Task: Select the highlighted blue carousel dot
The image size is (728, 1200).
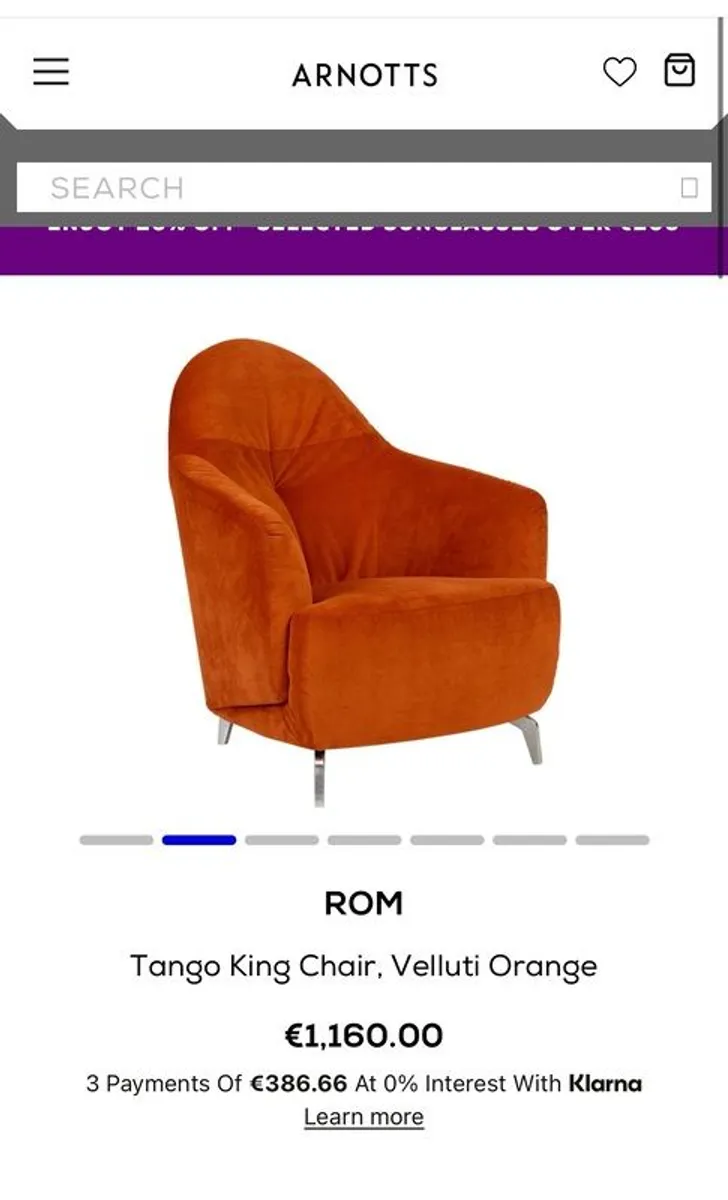Action: [198, 839]
